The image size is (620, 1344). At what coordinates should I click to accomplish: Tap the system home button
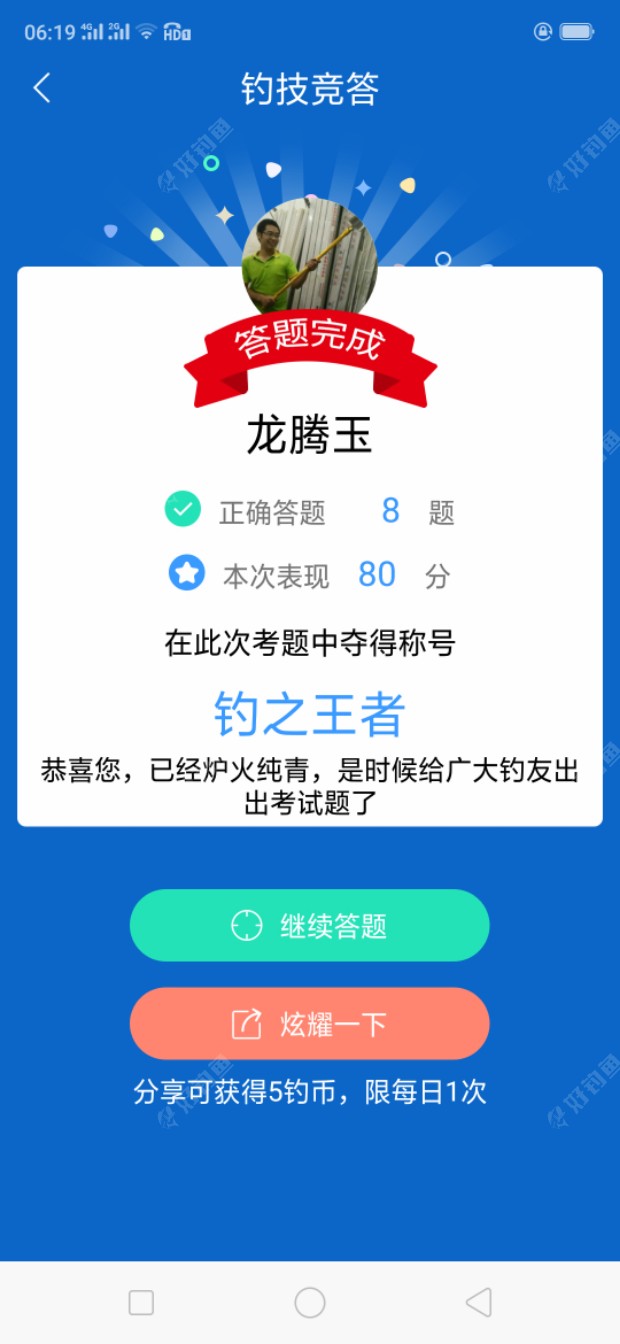point(310,1302)
